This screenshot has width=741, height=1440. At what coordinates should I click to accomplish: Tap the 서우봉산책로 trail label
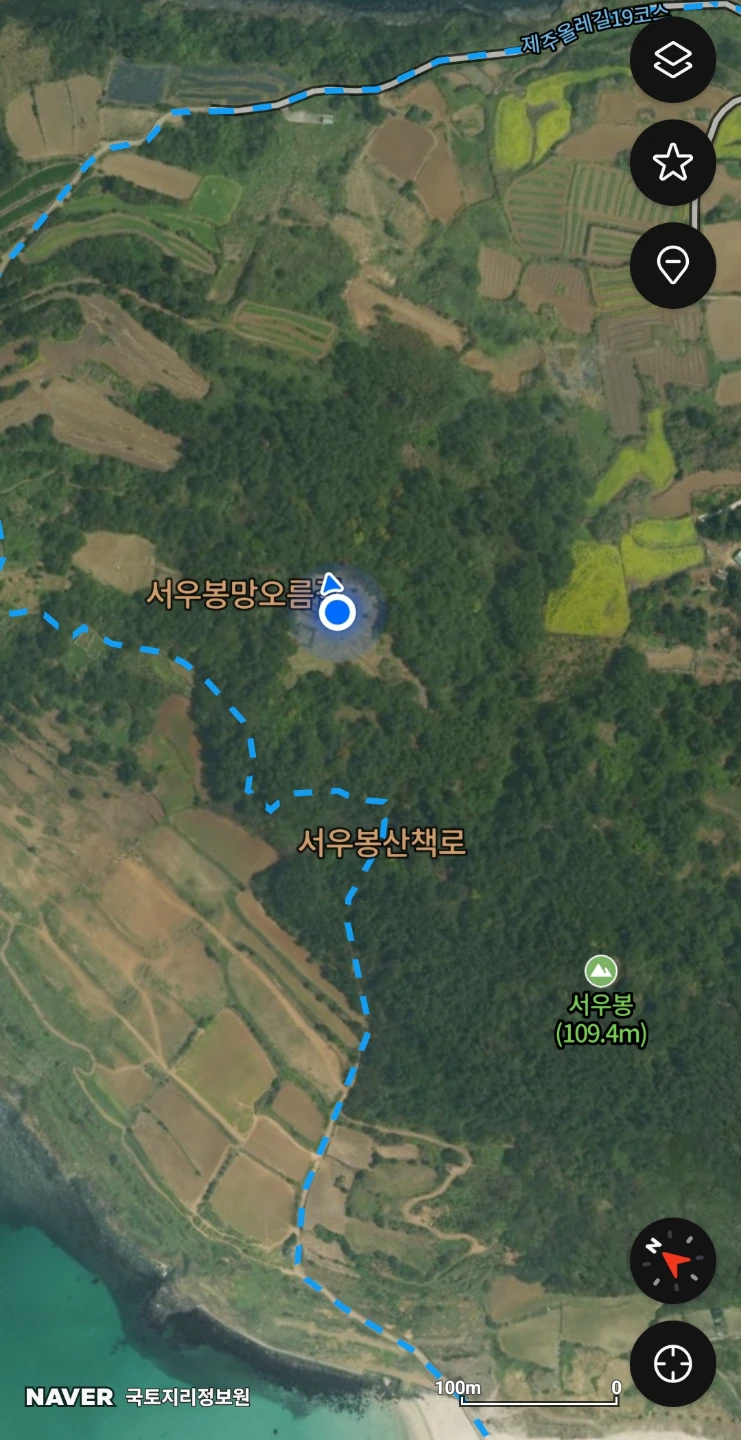(382, 843)
